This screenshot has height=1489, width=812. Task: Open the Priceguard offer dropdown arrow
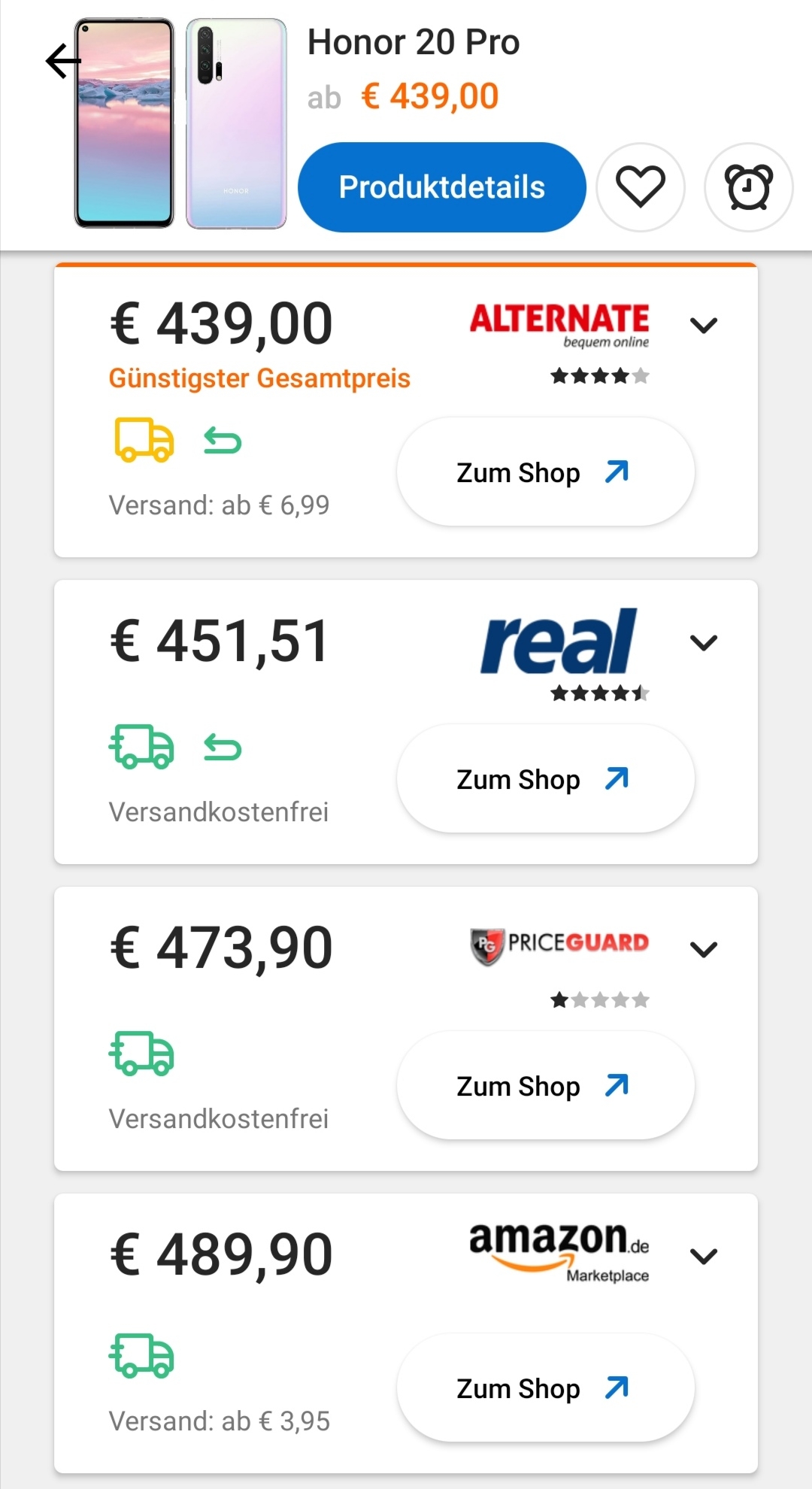[704, 950]
